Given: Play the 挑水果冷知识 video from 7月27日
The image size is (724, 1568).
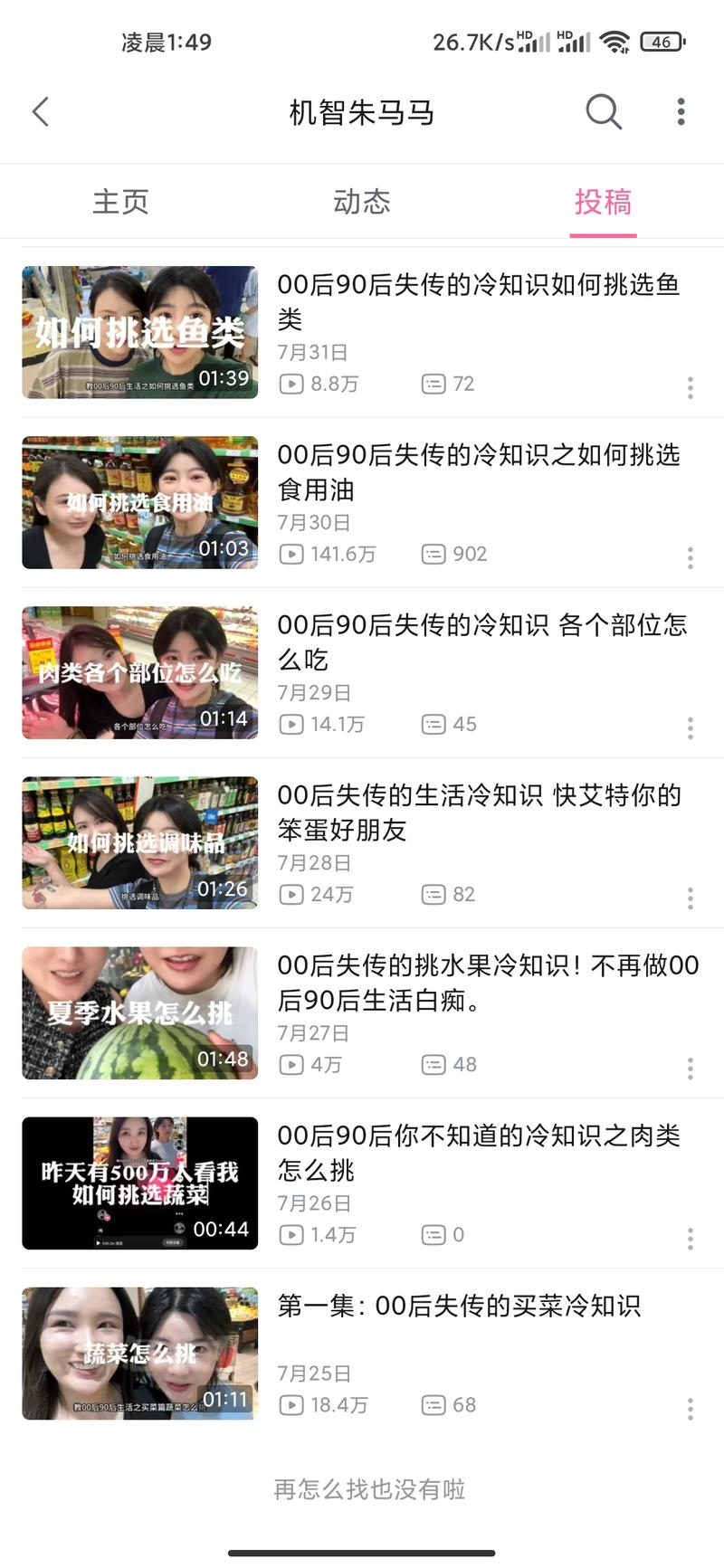Looking at the screenshot, I should click(x=140, y=1012).
